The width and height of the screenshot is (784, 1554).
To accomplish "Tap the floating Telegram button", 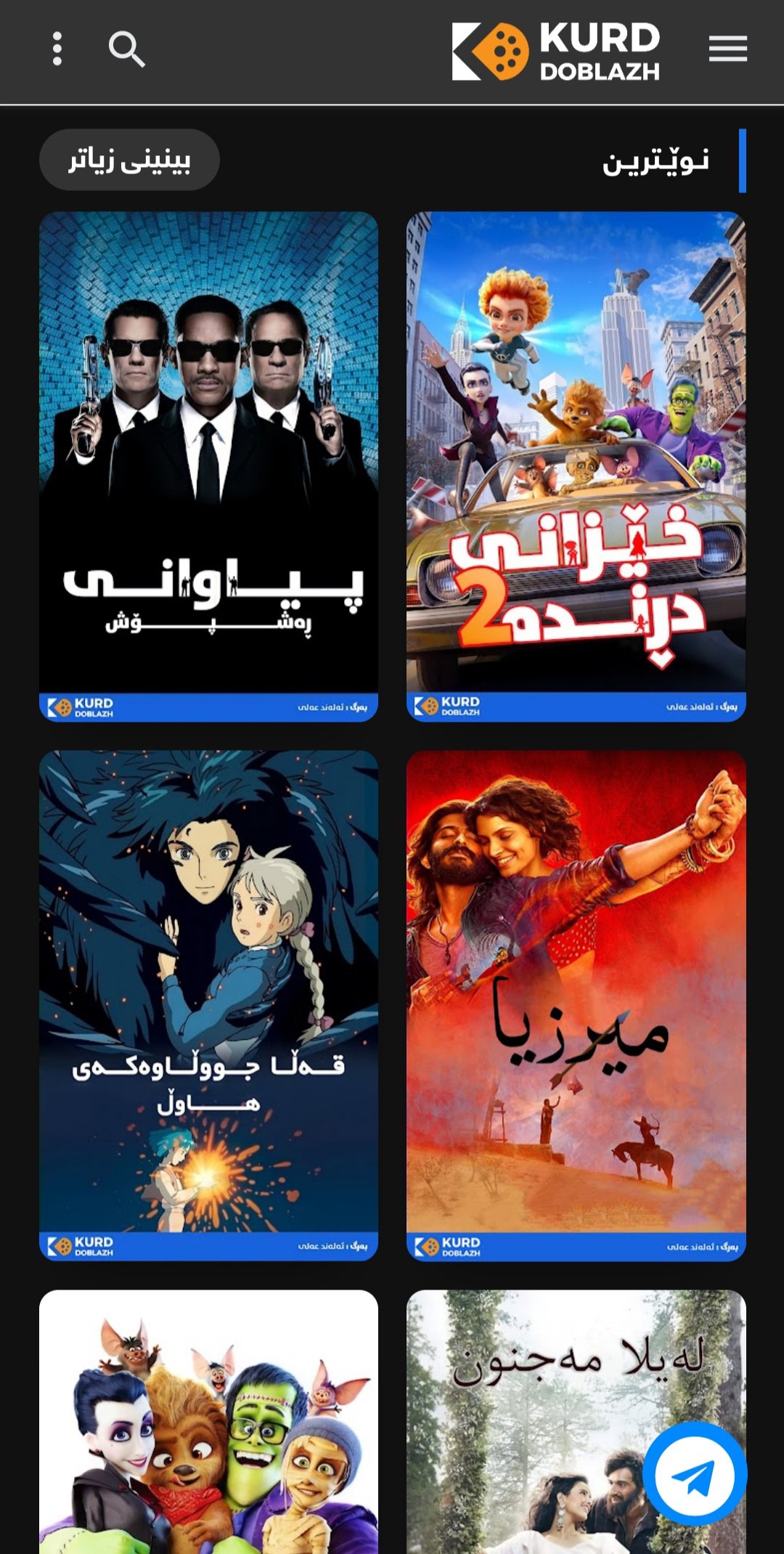I will (695, 1475).
